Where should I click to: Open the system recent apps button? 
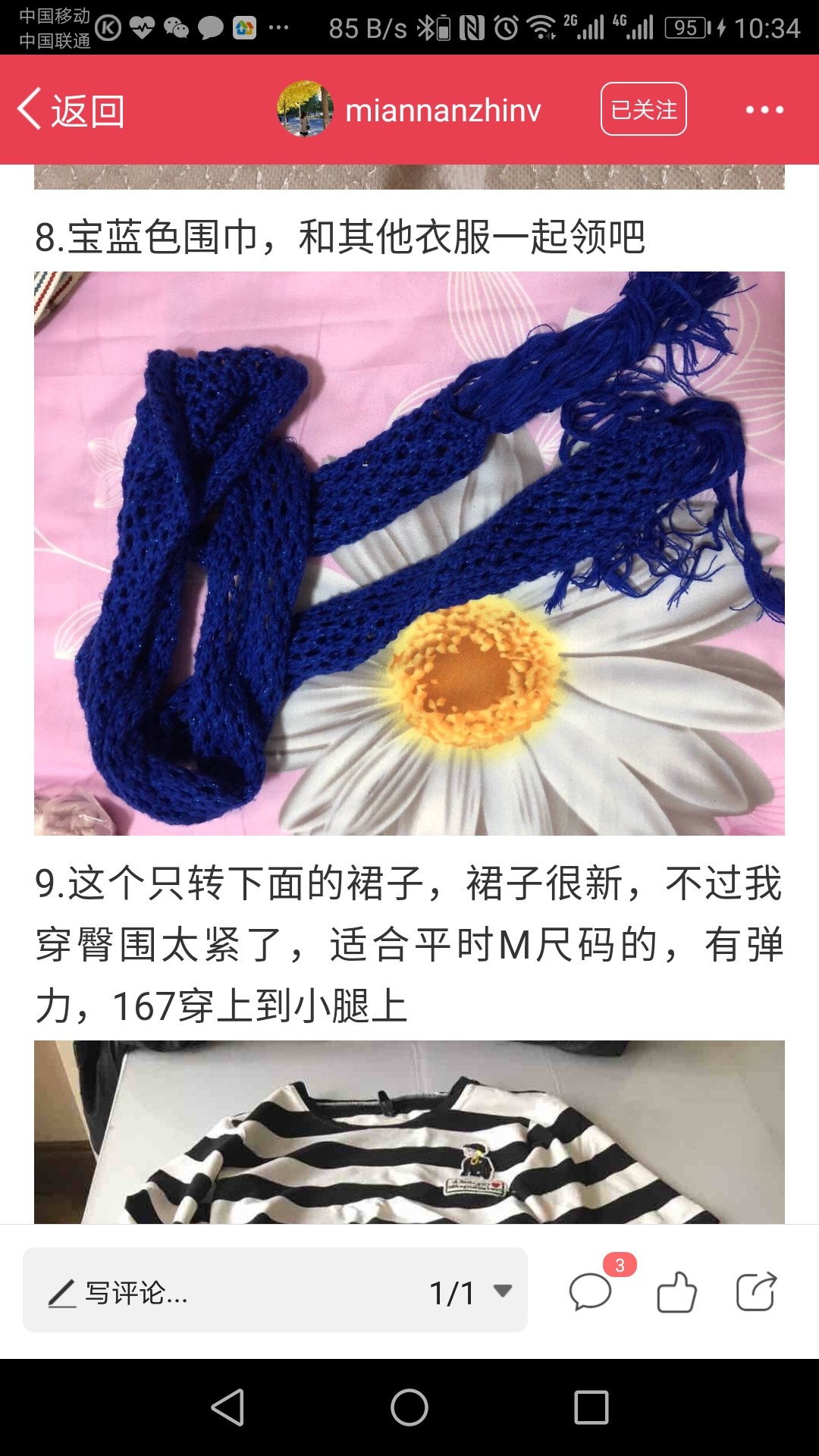click(591, 1408)
